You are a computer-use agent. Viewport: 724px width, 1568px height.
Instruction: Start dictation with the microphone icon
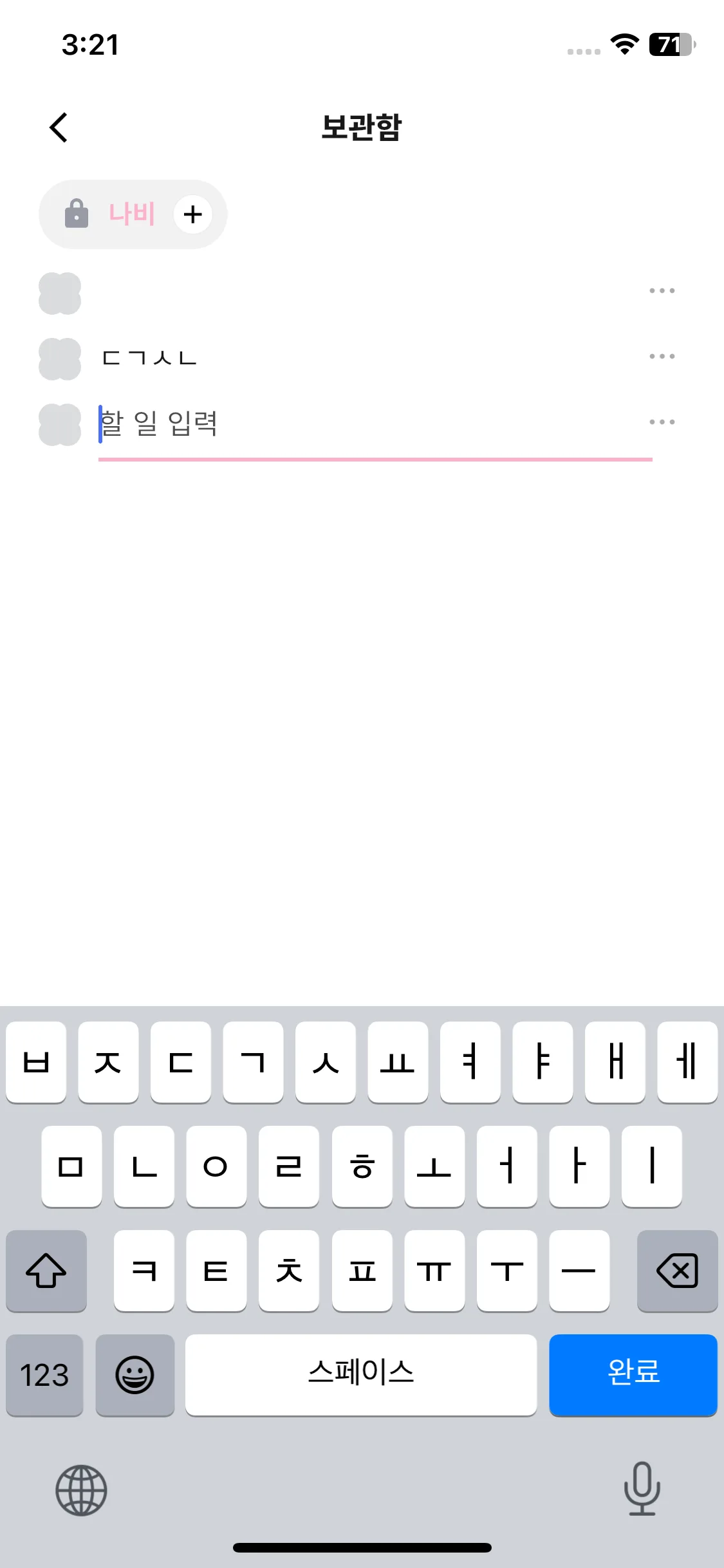click(642, 1488)
